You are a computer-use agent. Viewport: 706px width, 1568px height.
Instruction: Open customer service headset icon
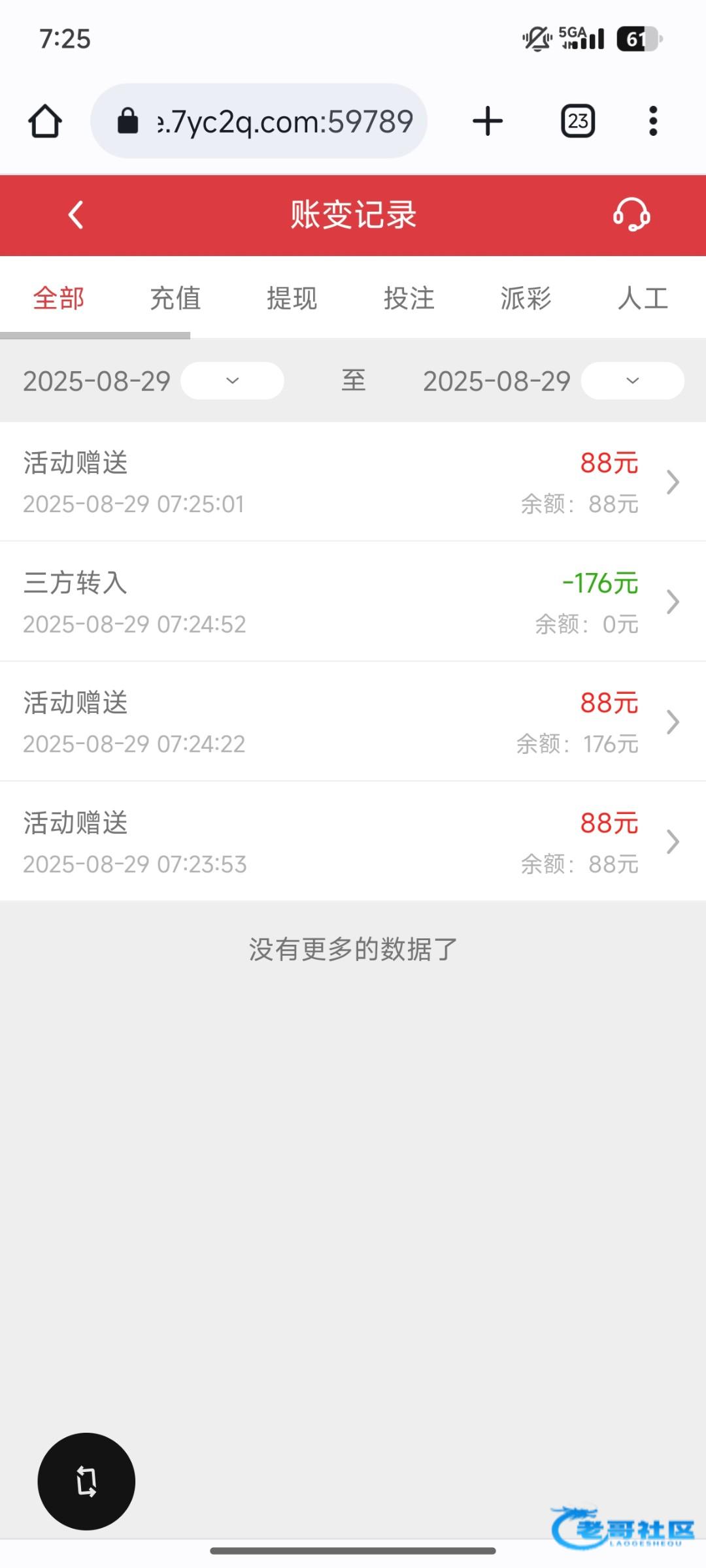tap(631, 214)
